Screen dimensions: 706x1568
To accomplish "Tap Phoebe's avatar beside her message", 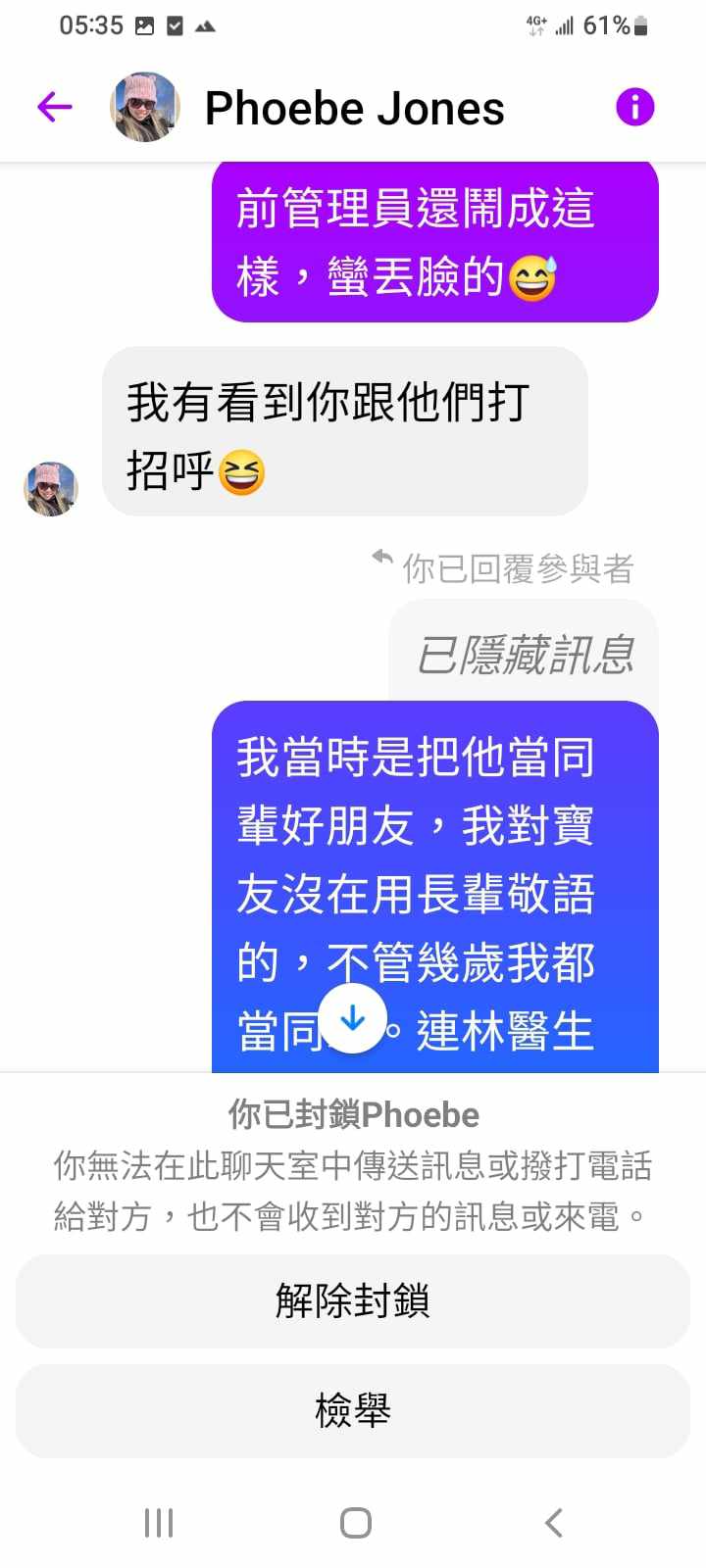I will pyautogui.click(x=51, y=489).
